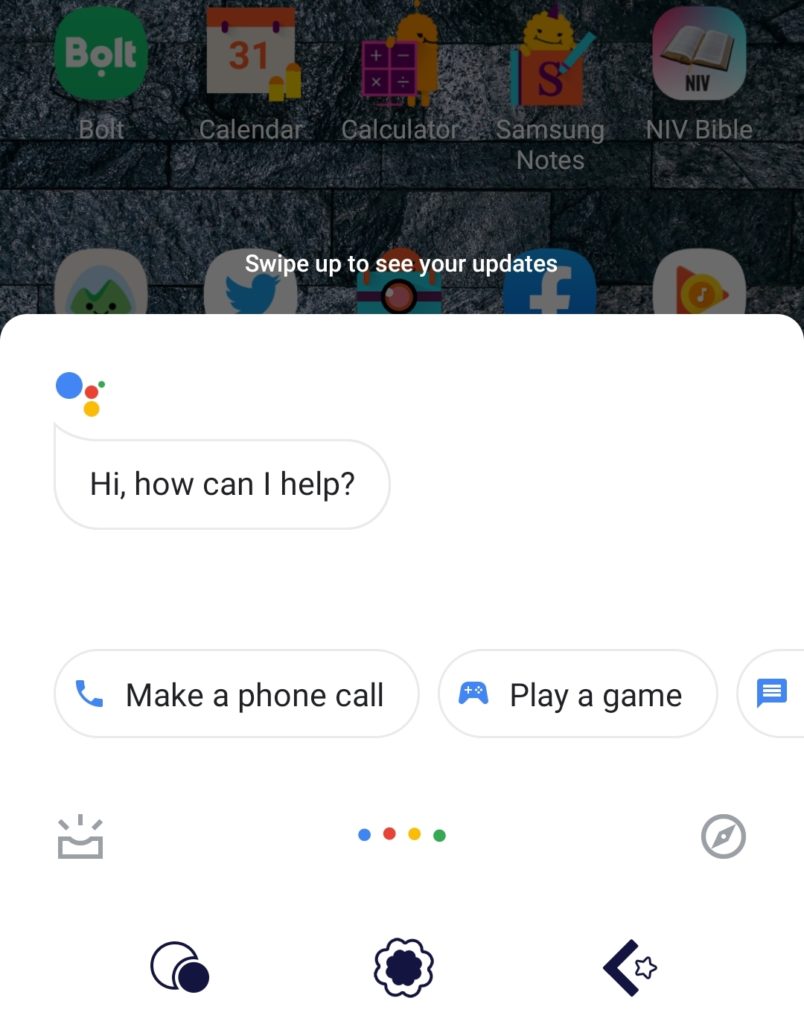Open the Assistant updates inbox icon
The height and width of the screenshot is (1024, 804).
pyautogui.click(x=80, y=838)
